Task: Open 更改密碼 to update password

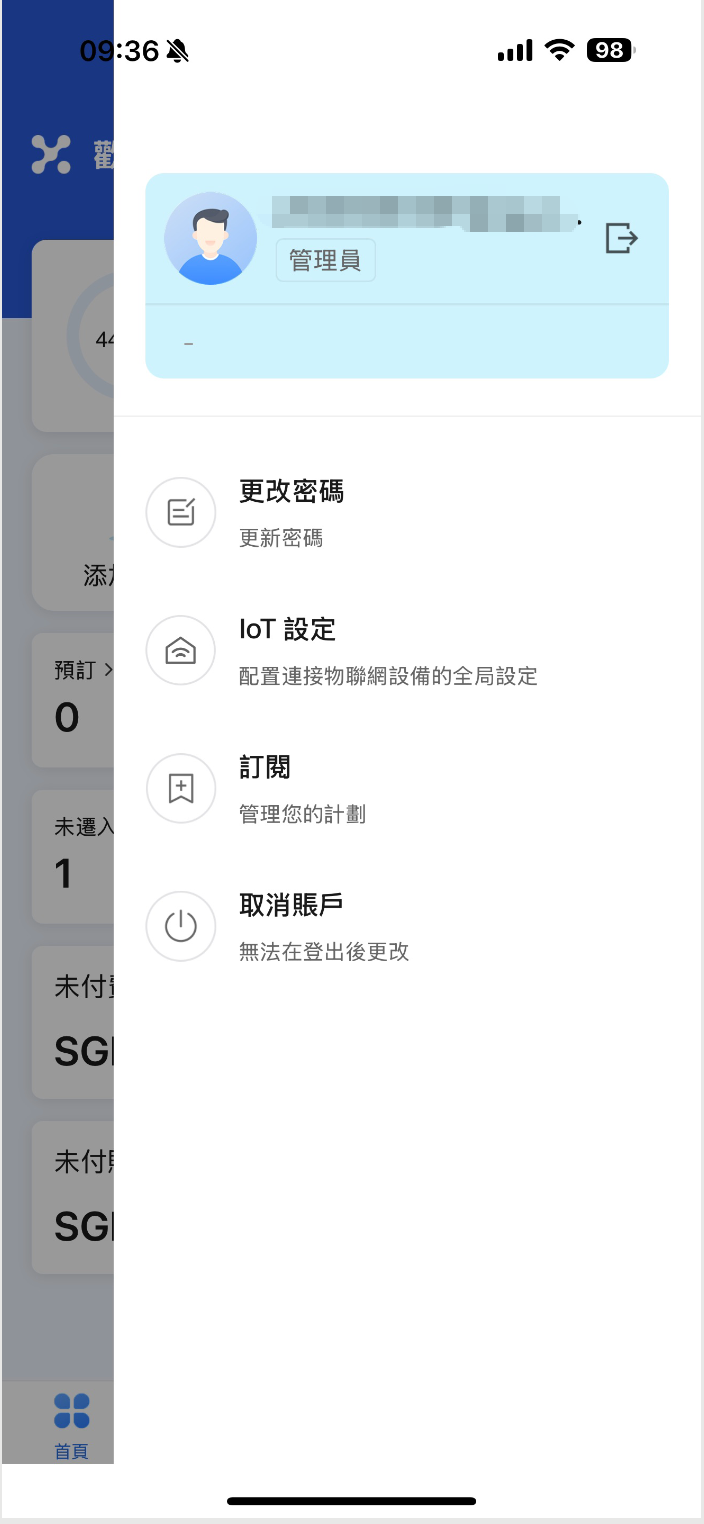Action: point(291,511)
